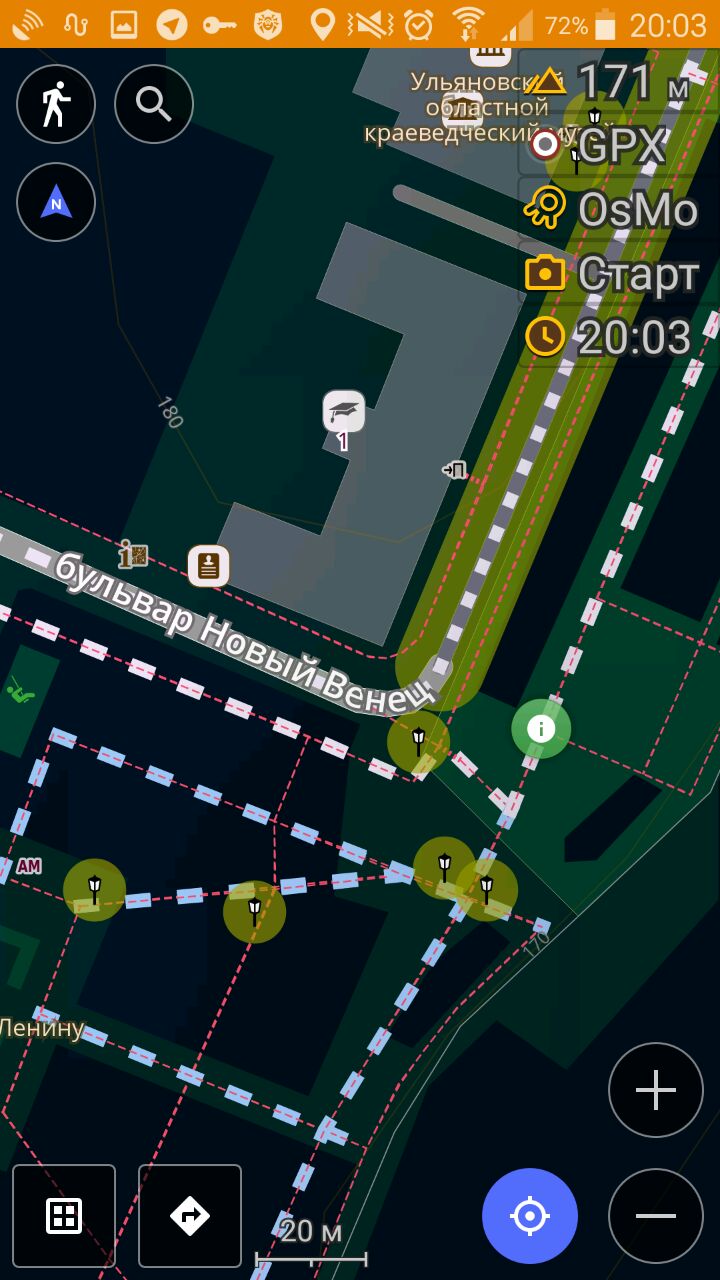The height and width of the screenshot is (1280, 720).
Task: Tap the compass north indicator
Action: (56, 202)
